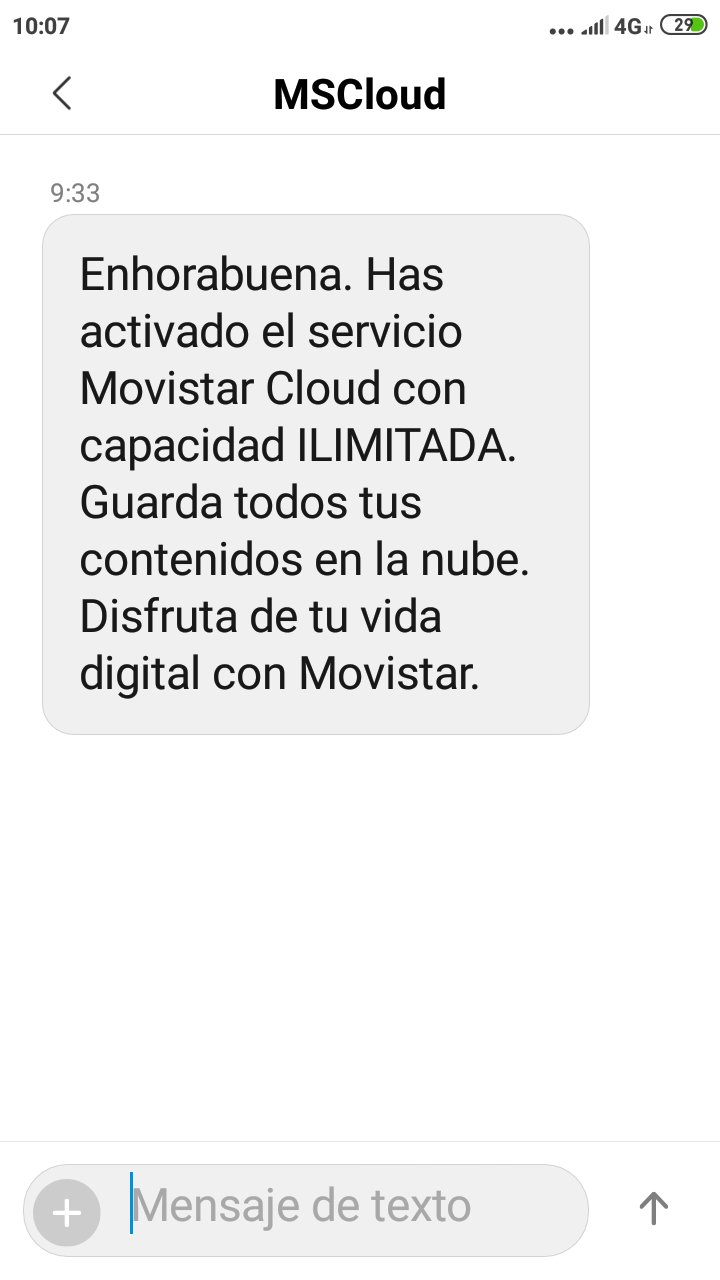The width and height of the screenshot is (720, 1280).
Task: Send the message with the arrow icon
Action: click(653, 1208)
